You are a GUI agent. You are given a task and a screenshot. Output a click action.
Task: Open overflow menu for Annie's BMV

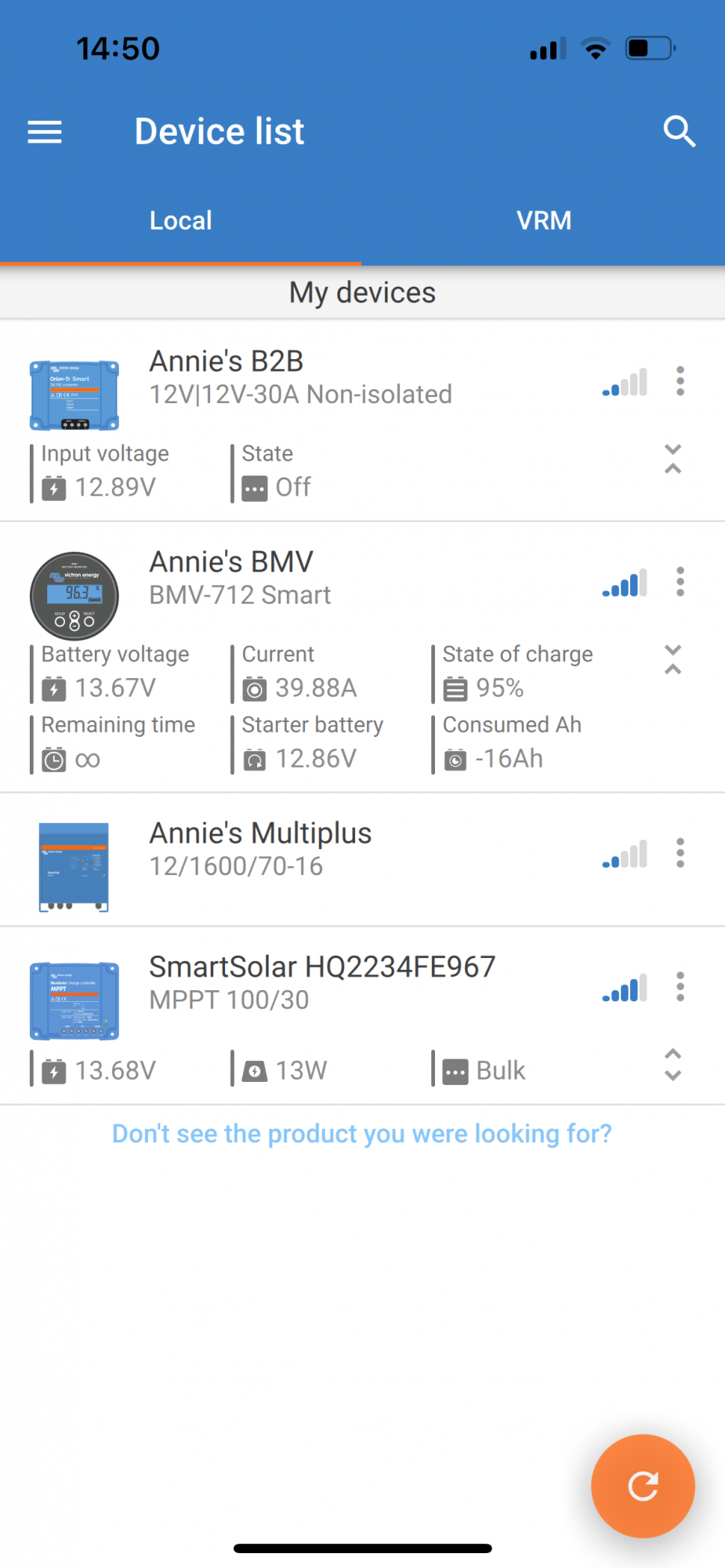tap(680, 582)
